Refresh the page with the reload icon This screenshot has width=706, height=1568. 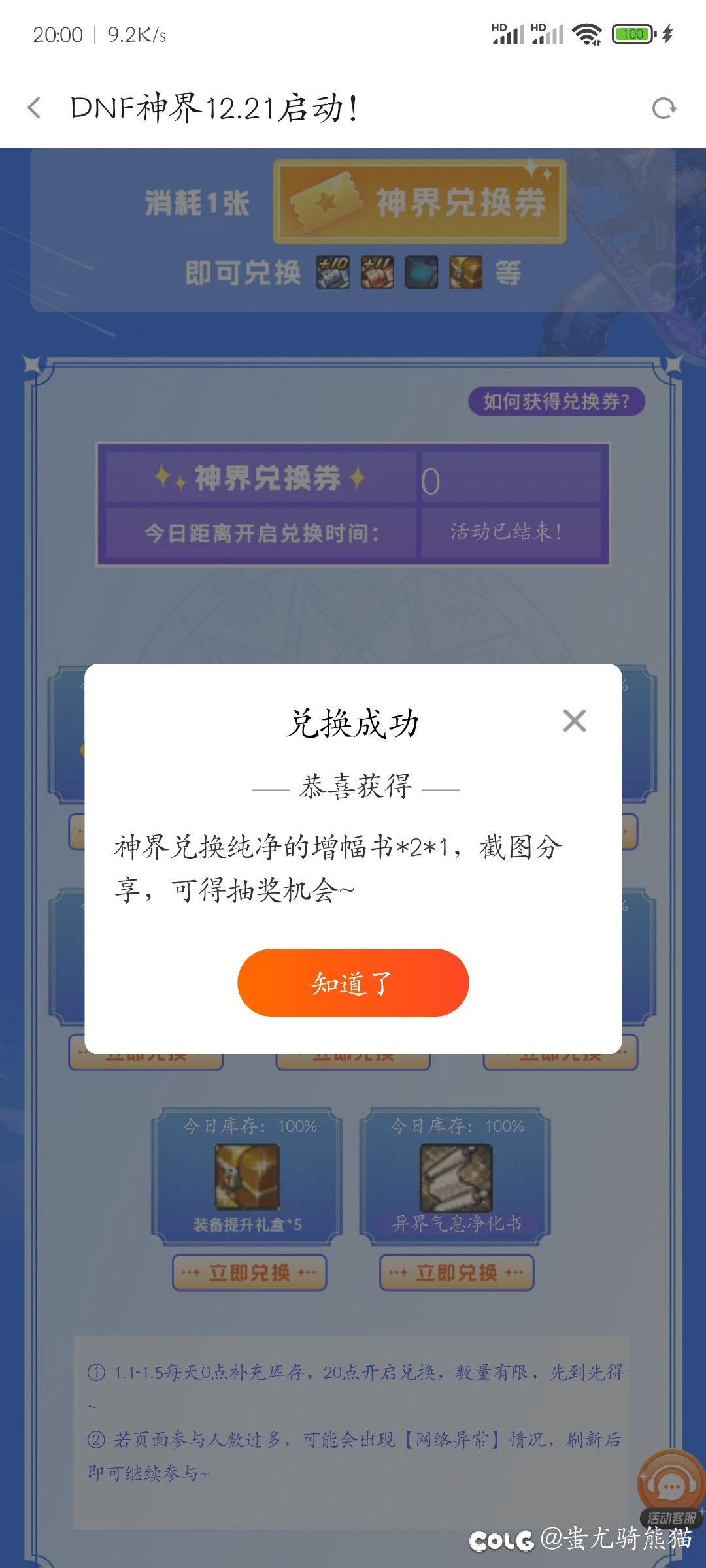(664, 108)
